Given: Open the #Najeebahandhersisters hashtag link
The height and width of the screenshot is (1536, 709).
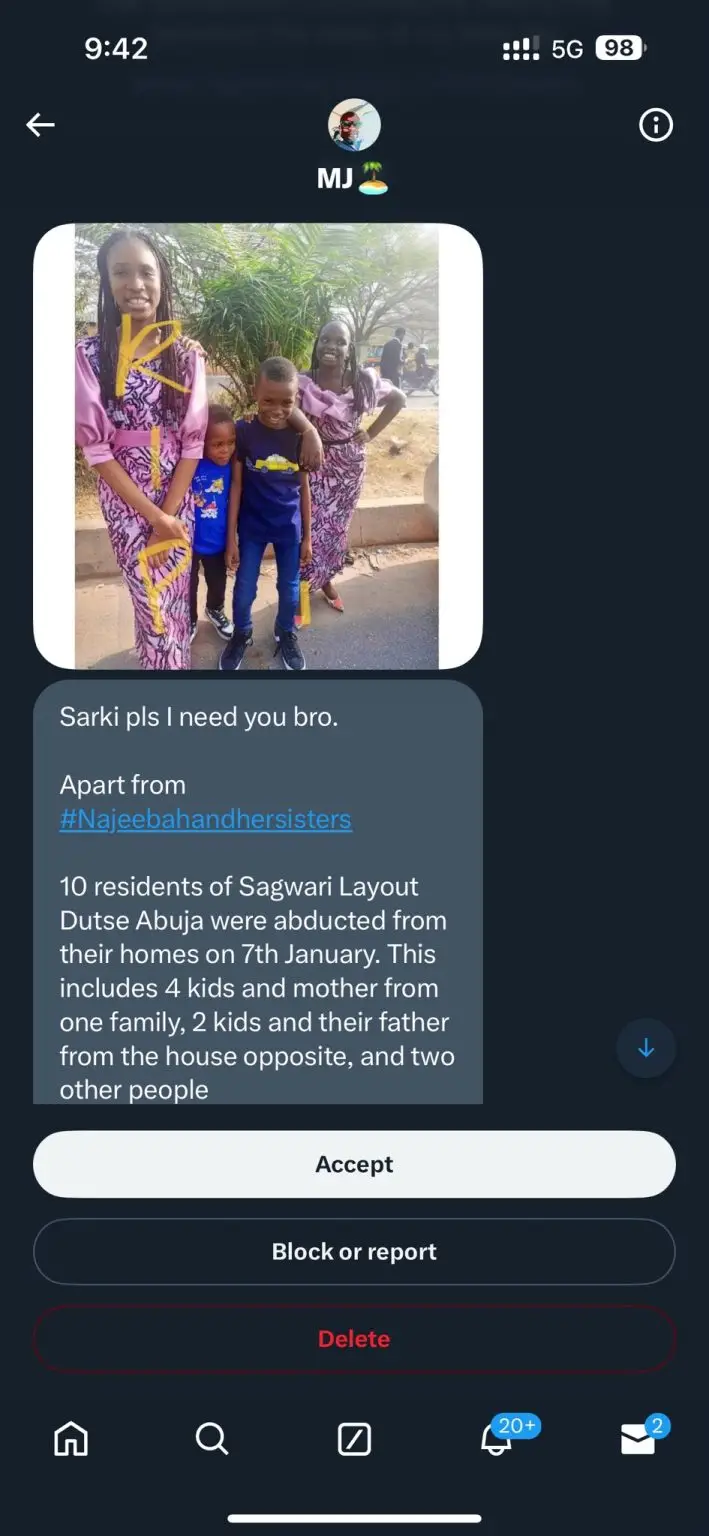Looking at the screenshot, I should [205, 819].
